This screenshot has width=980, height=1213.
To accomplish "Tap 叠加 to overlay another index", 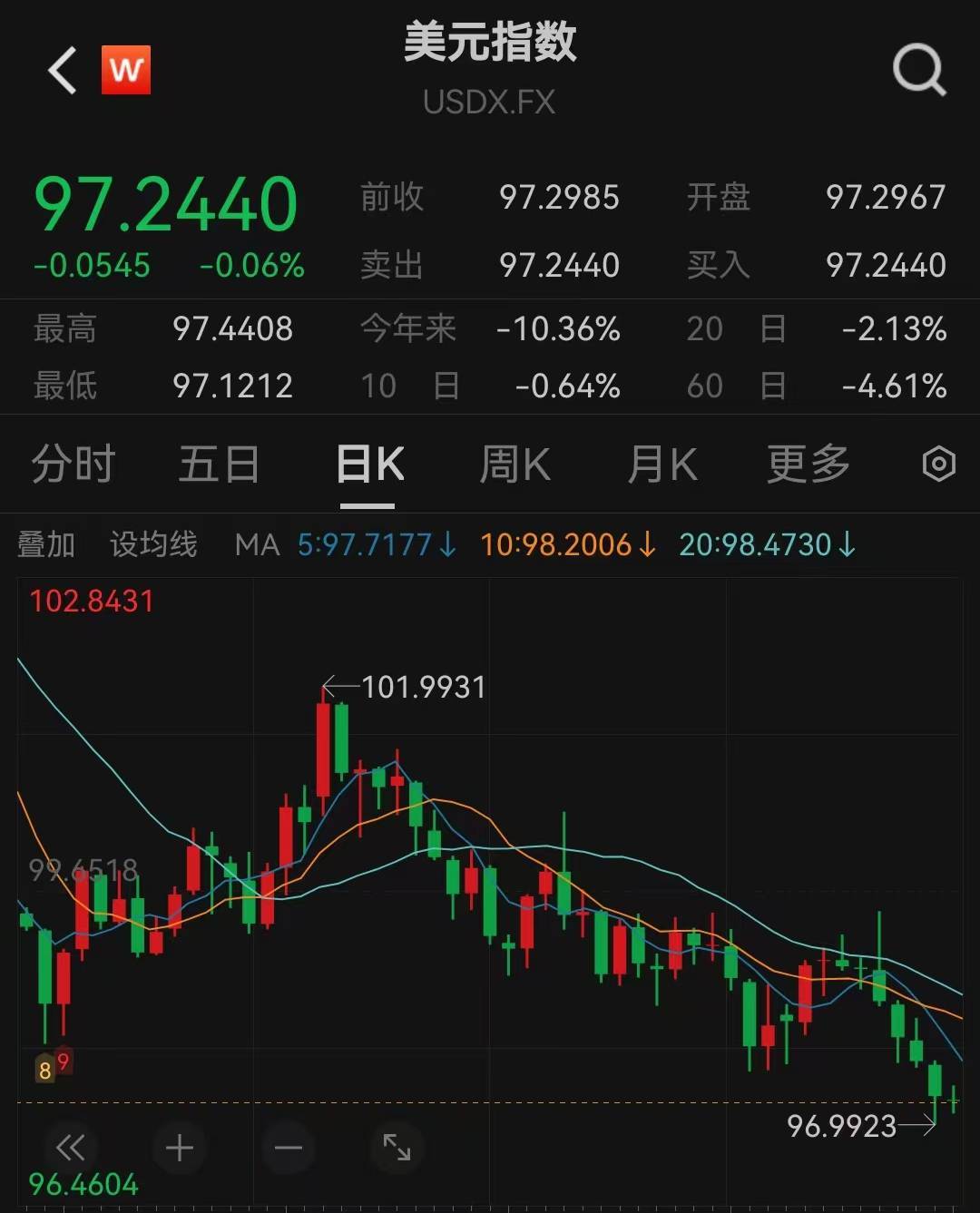I will (46, 544).
